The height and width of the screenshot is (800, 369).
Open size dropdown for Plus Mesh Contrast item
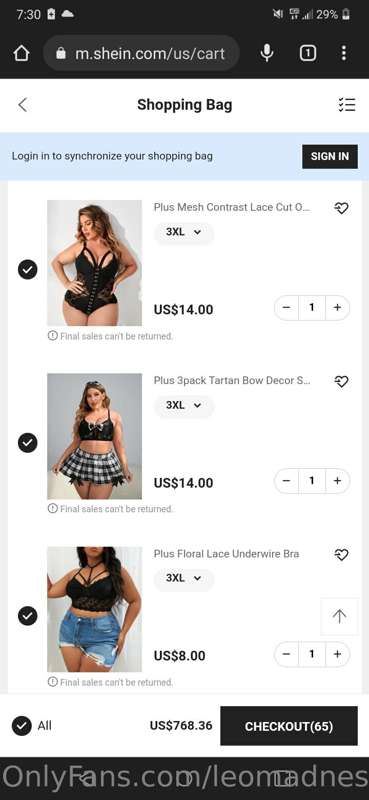pos(183,232)
